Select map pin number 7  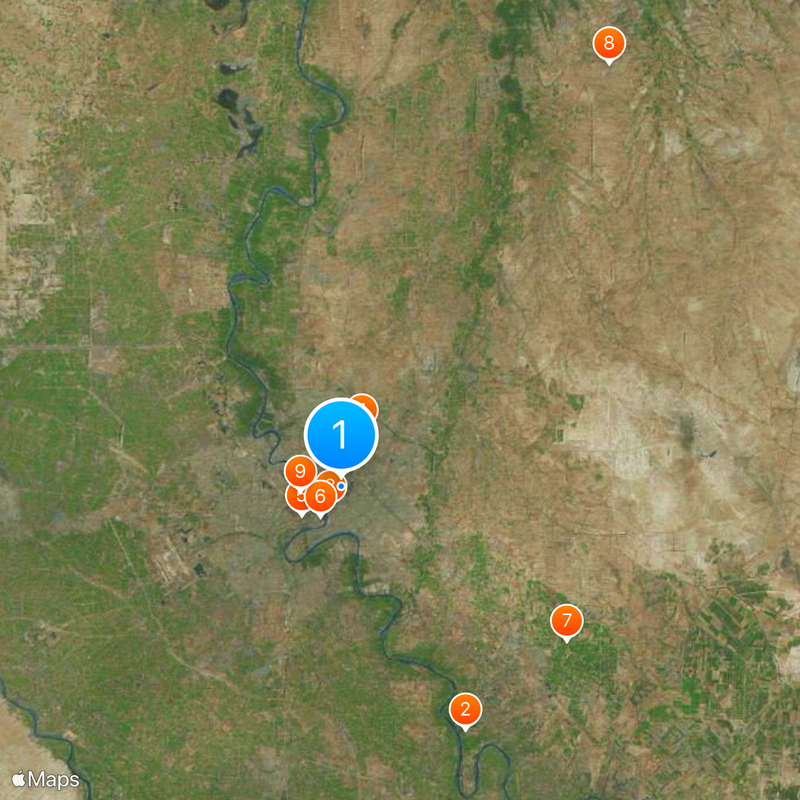[567, 621]
